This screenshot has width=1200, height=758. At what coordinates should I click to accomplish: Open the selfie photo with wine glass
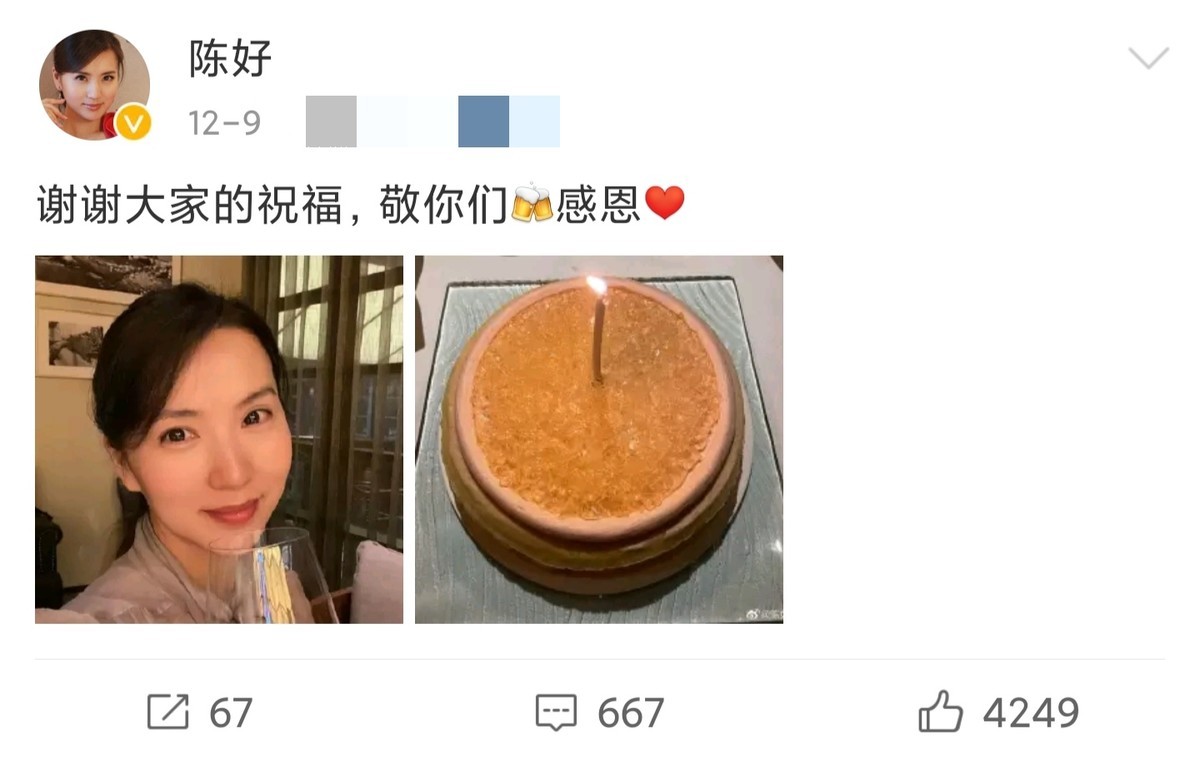(219, 439)
